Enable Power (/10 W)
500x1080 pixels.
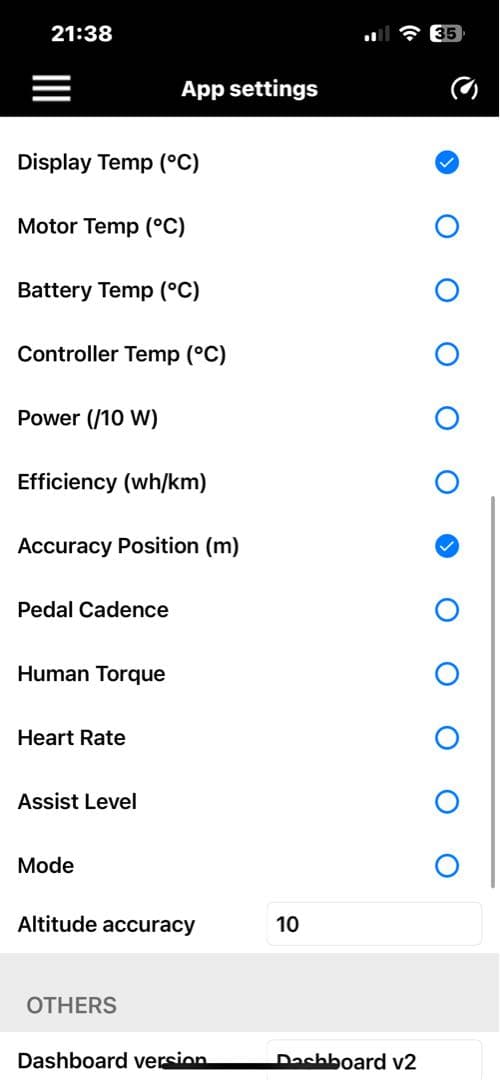click(447, 418)
